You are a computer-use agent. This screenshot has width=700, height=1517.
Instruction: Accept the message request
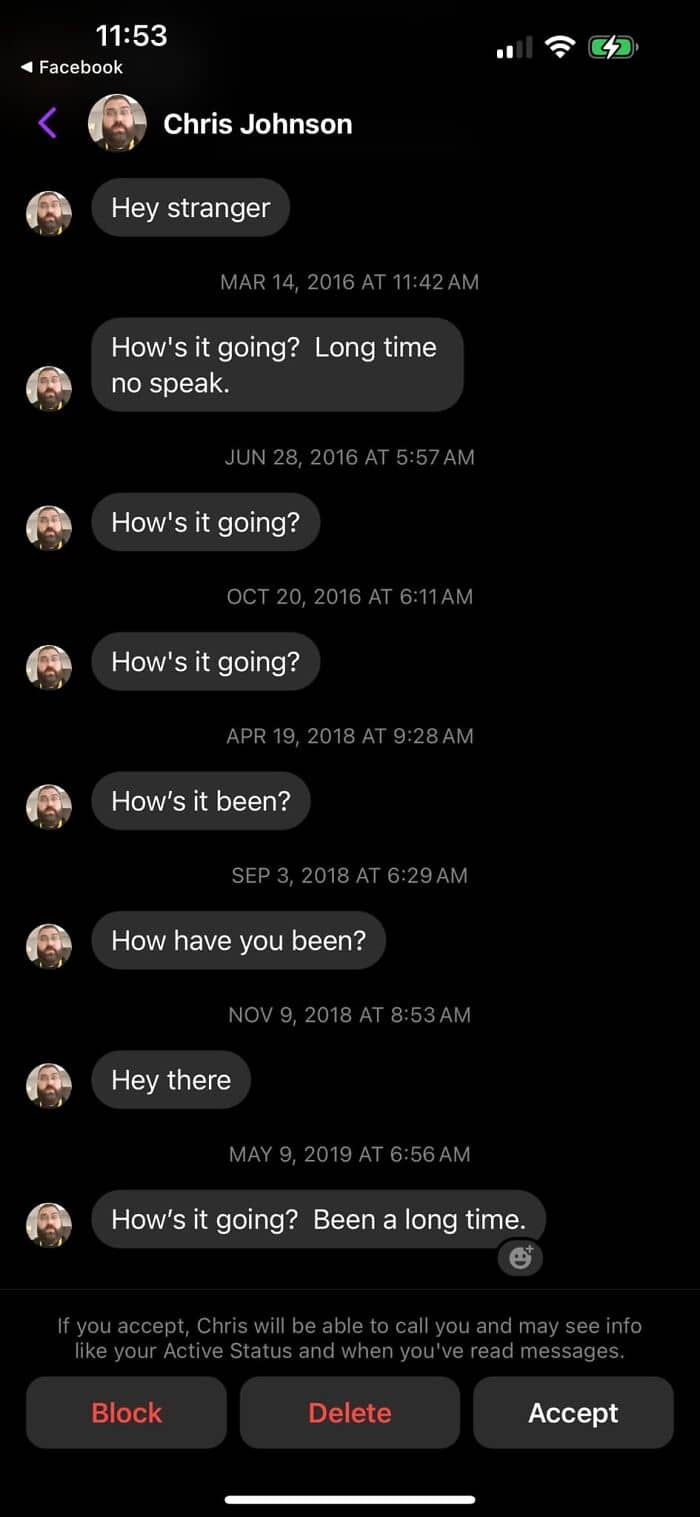573,1412
